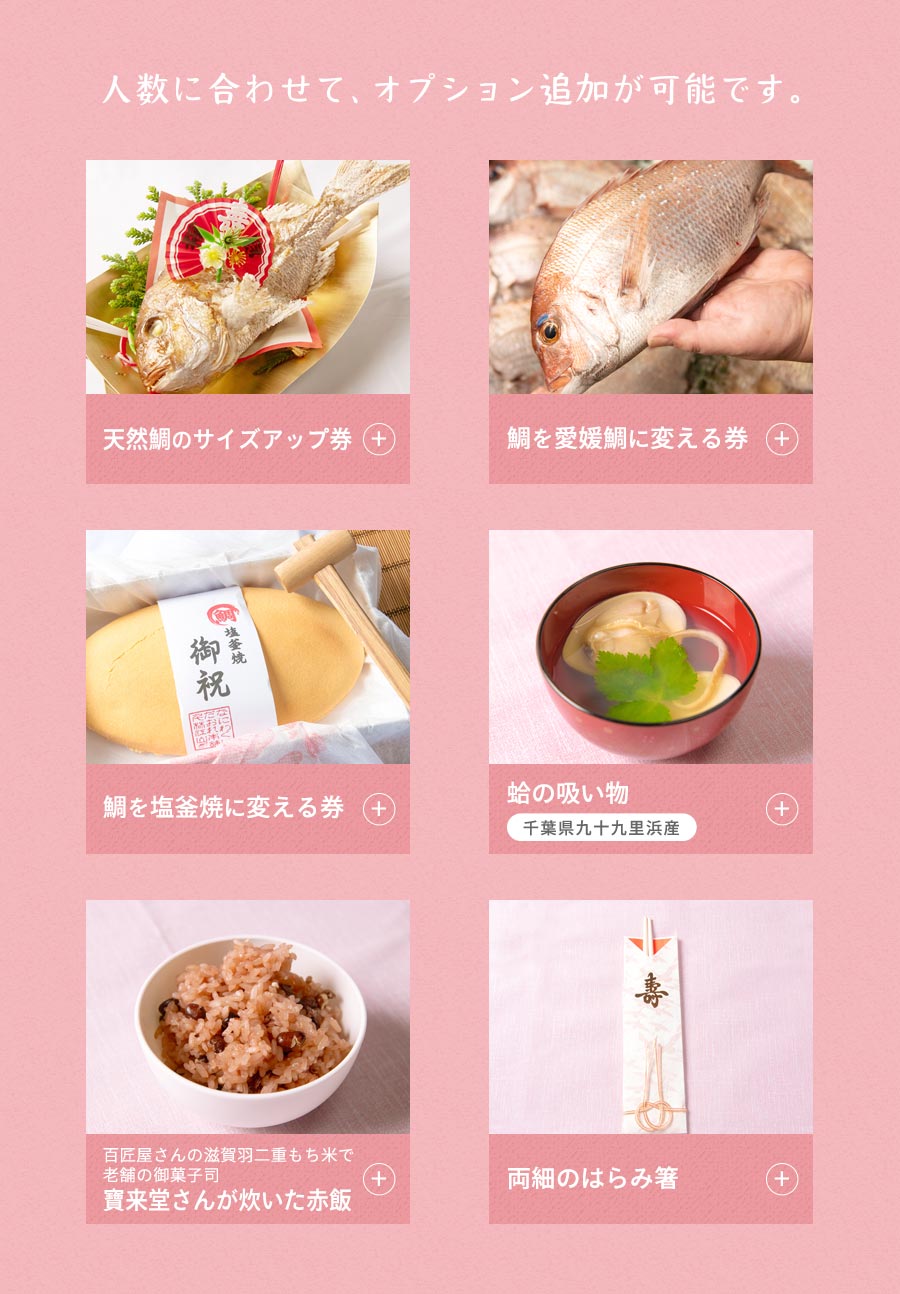Screen dimensions: 900x1294
Task: Expand the 天然鯛のサイズアップ券 option
Action: pyautogui.click(x=379, y=439)
